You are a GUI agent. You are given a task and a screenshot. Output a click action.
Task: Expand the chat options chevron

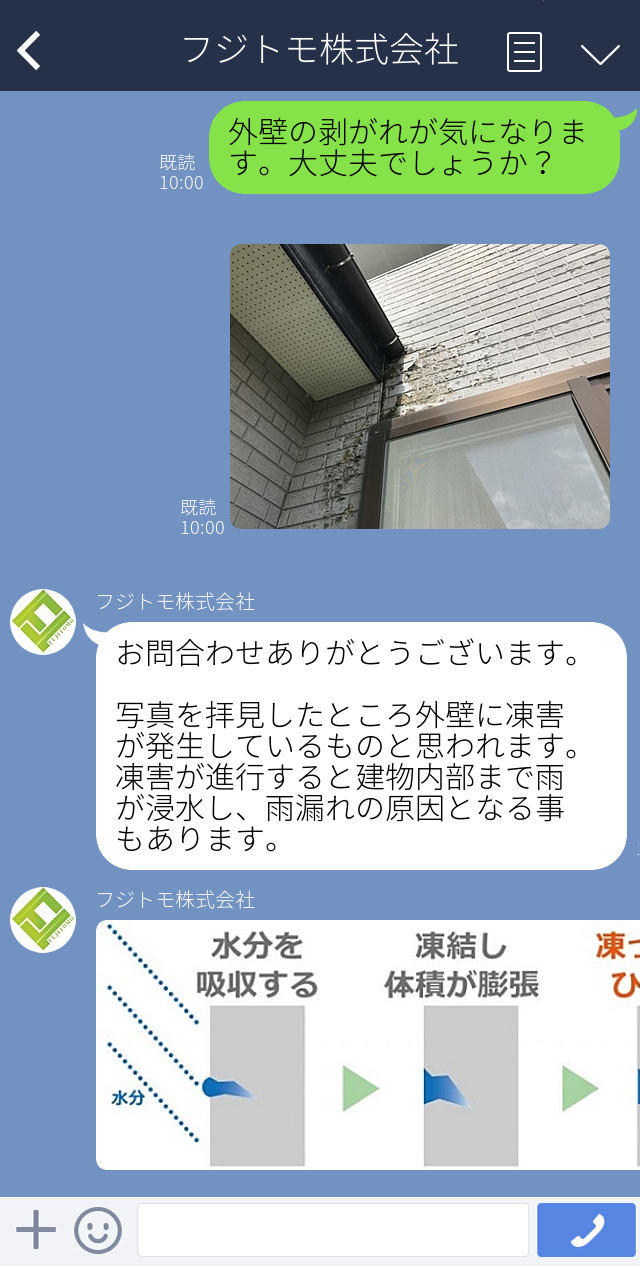pos(600,53)
